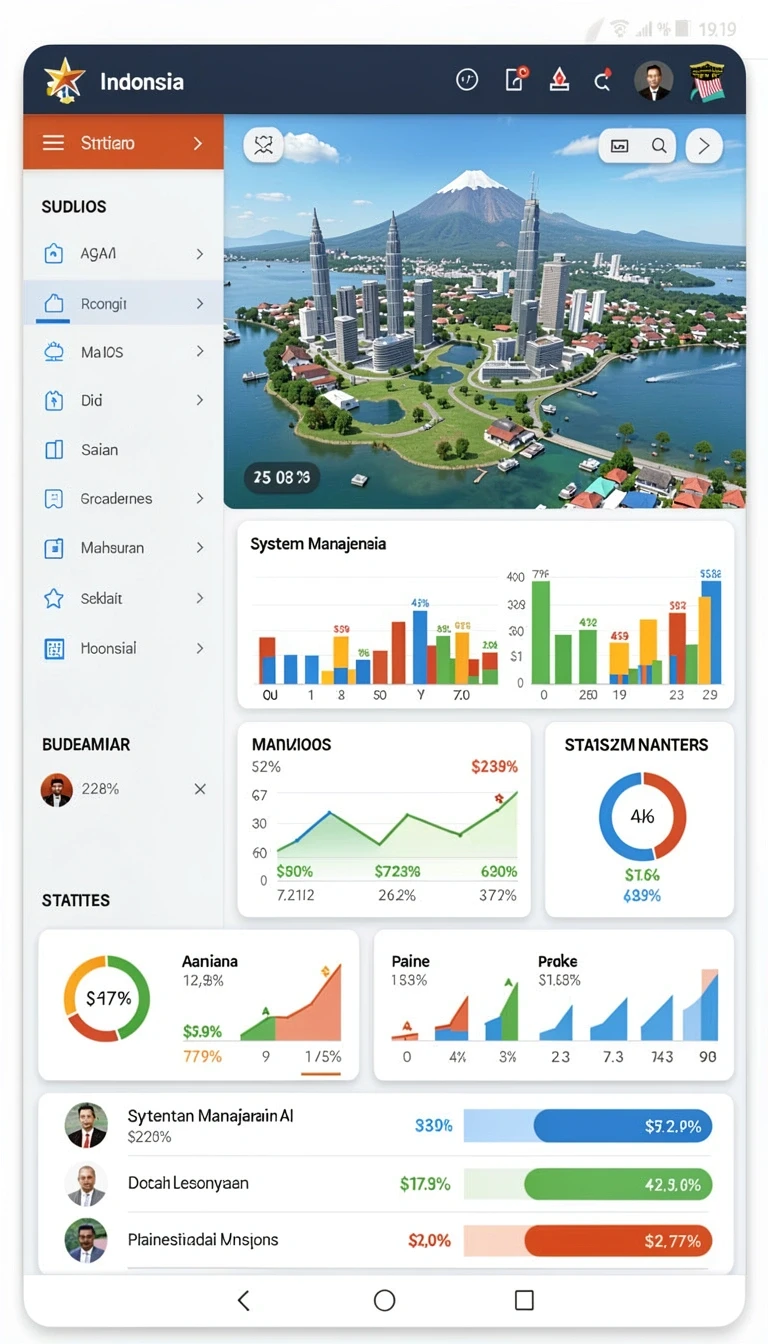Open the Hoonsial sidebar item
The width and height of the screenshot is (768, 1344).
coord(124,648)
